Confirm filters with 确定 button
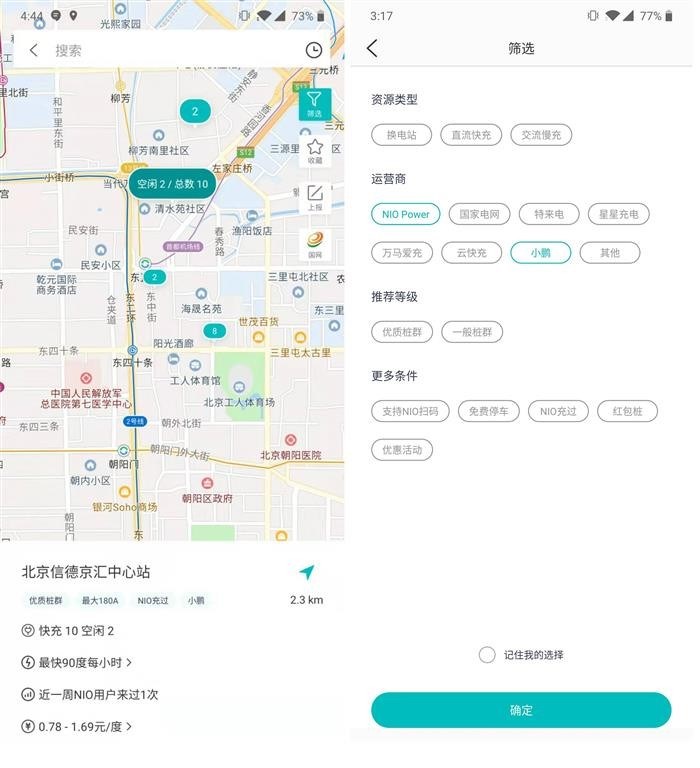The height and width of the screenshot is (768, 700). (520, 710)
